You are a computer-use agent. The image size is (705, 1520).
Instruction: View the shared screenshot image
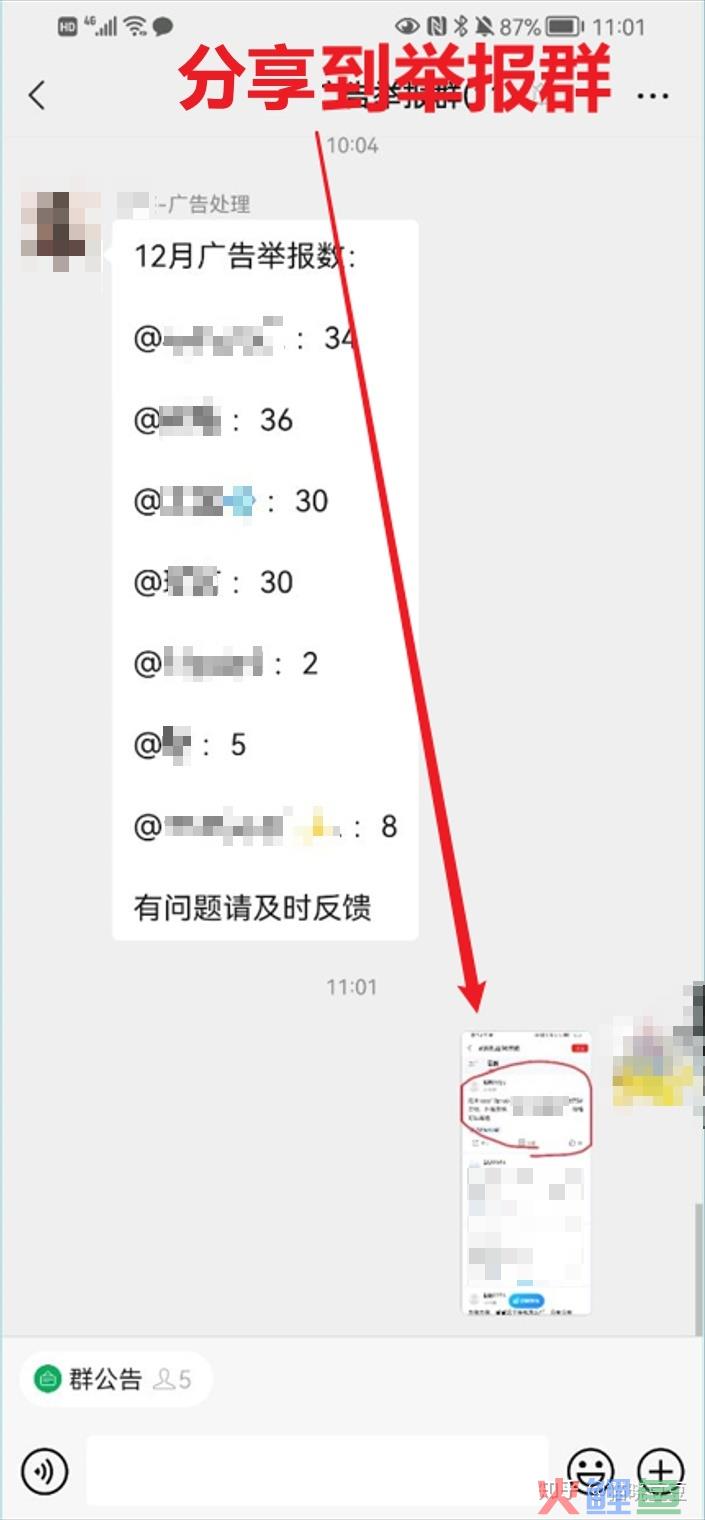click(526, 1172)
